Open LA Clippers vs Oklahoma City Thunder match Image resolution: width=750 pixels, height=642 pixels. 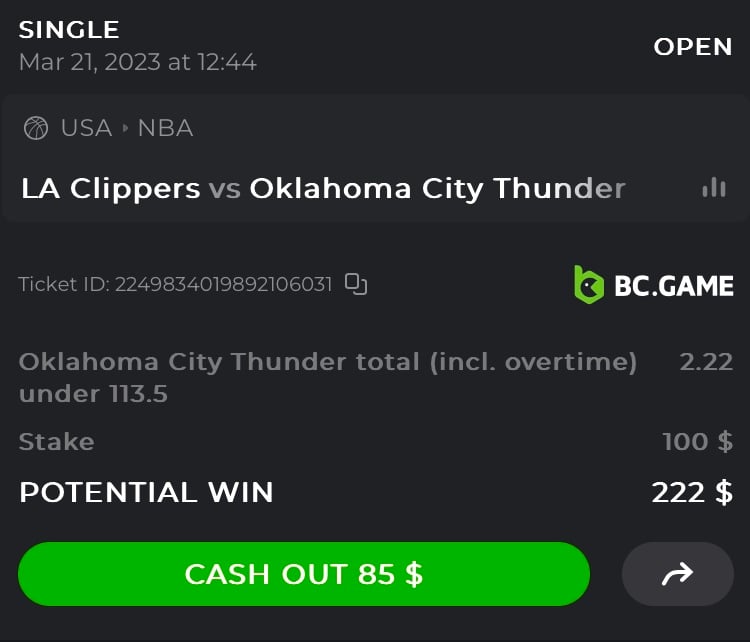tap(323, 188)
